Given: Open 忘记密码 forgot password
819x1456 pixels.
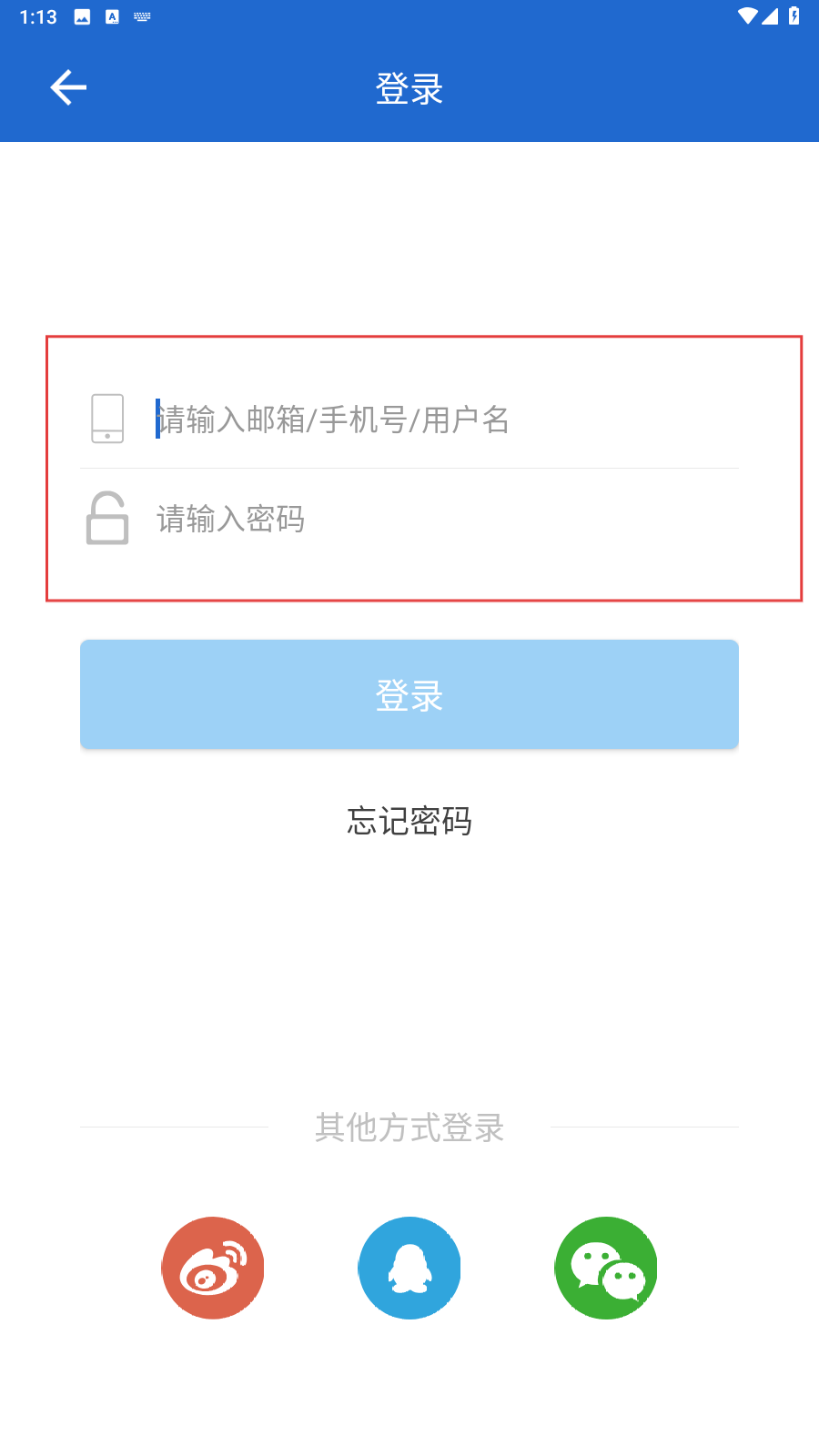Looking at the screenshot, I should (x=409, y=821).
